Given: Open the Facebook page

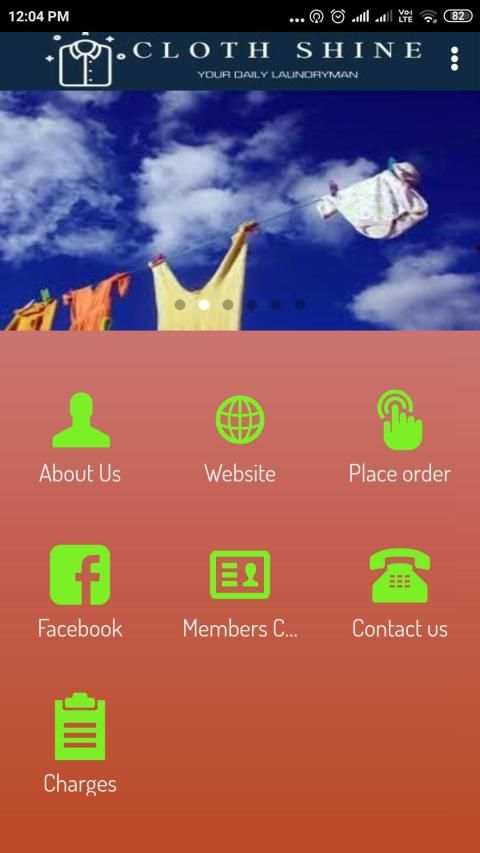Looking at the screenshot, I should [81, 592].
